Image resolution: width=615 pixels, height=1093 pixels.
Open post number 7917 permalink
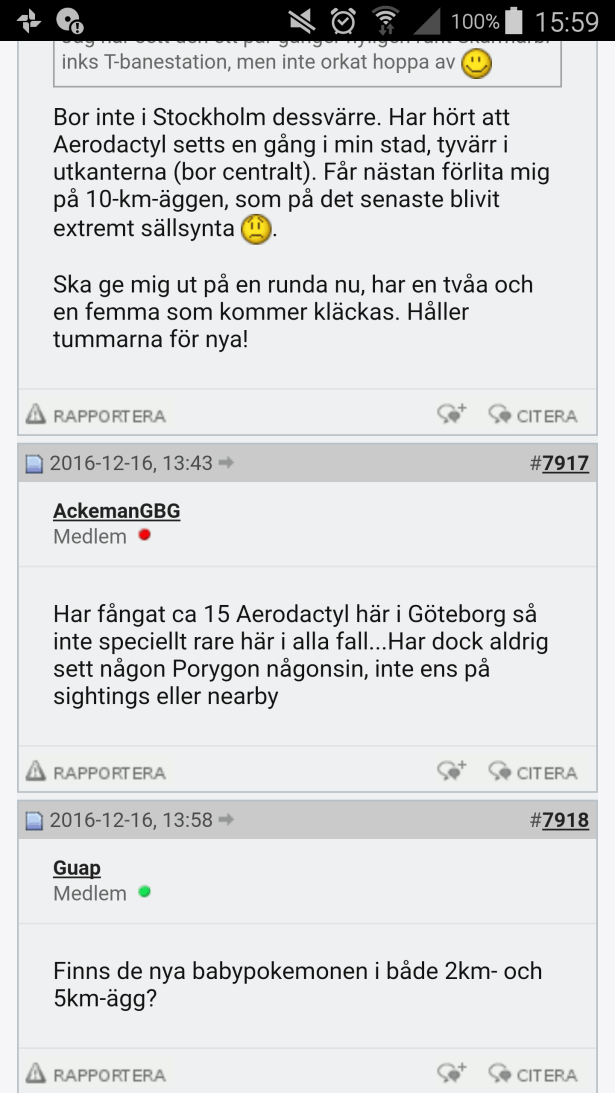tap(565, 463)
